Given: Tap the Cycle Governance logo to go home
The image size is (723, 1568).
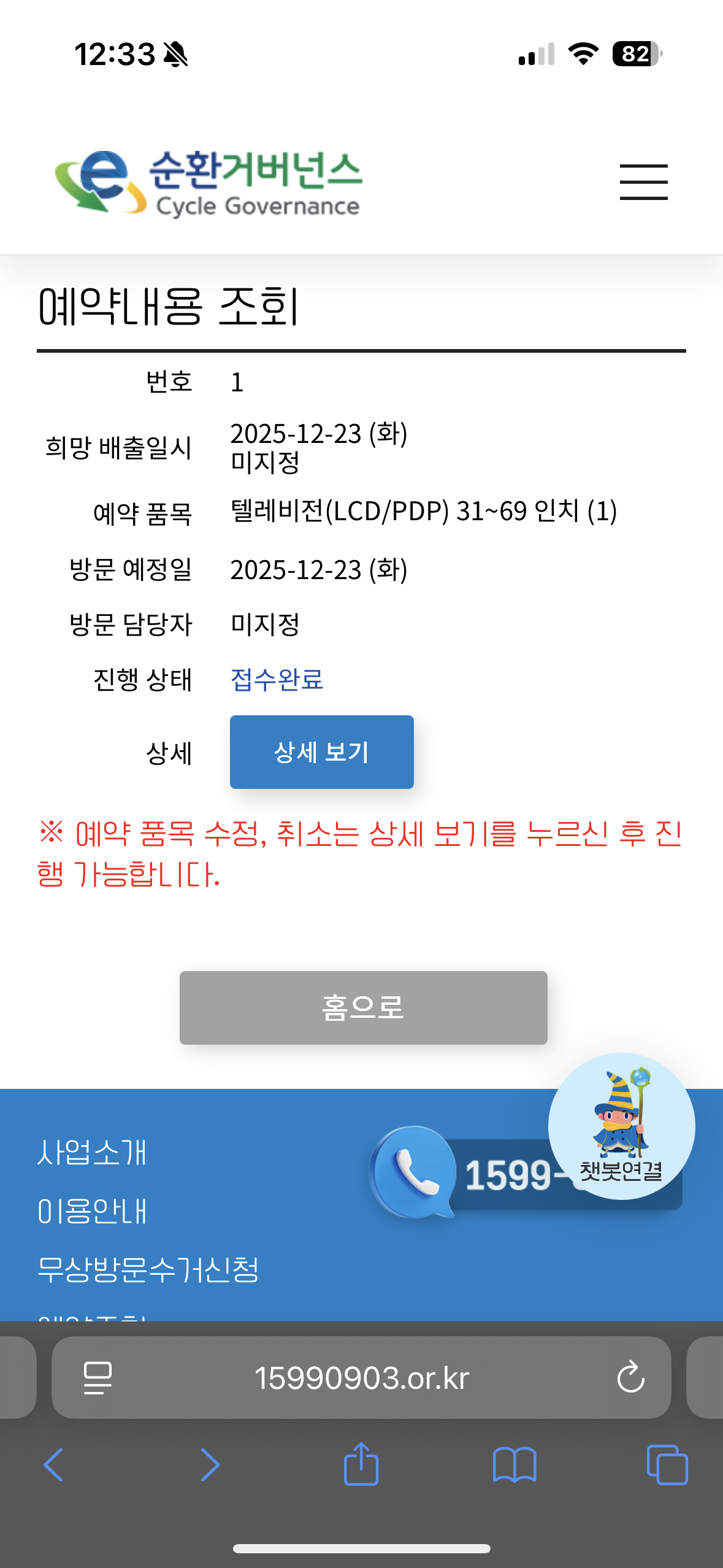Looking at the screenshot, I should (x=208, y=183).
